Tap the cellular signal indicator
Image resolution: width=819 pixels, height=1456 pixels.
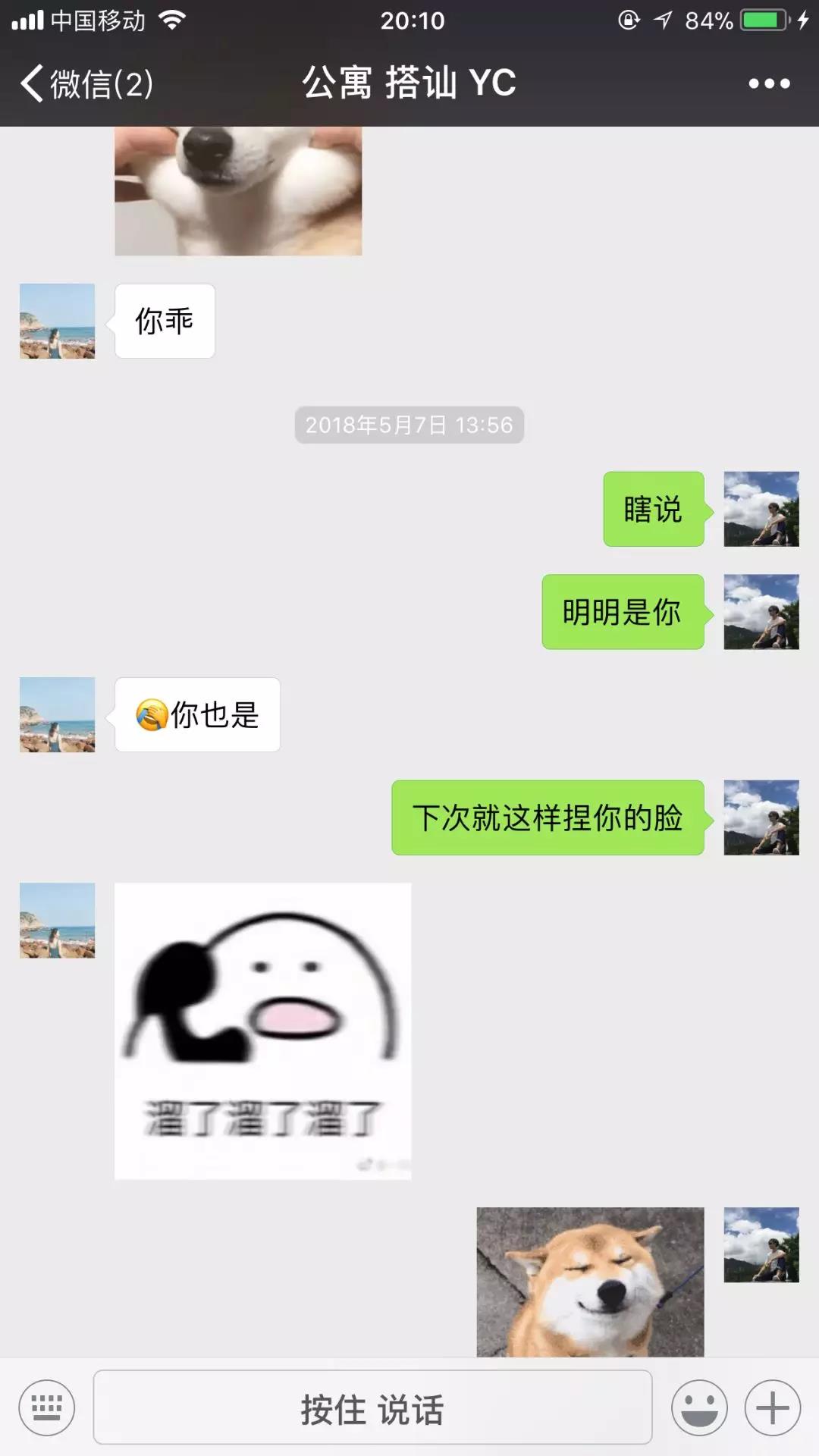(29, 19)
